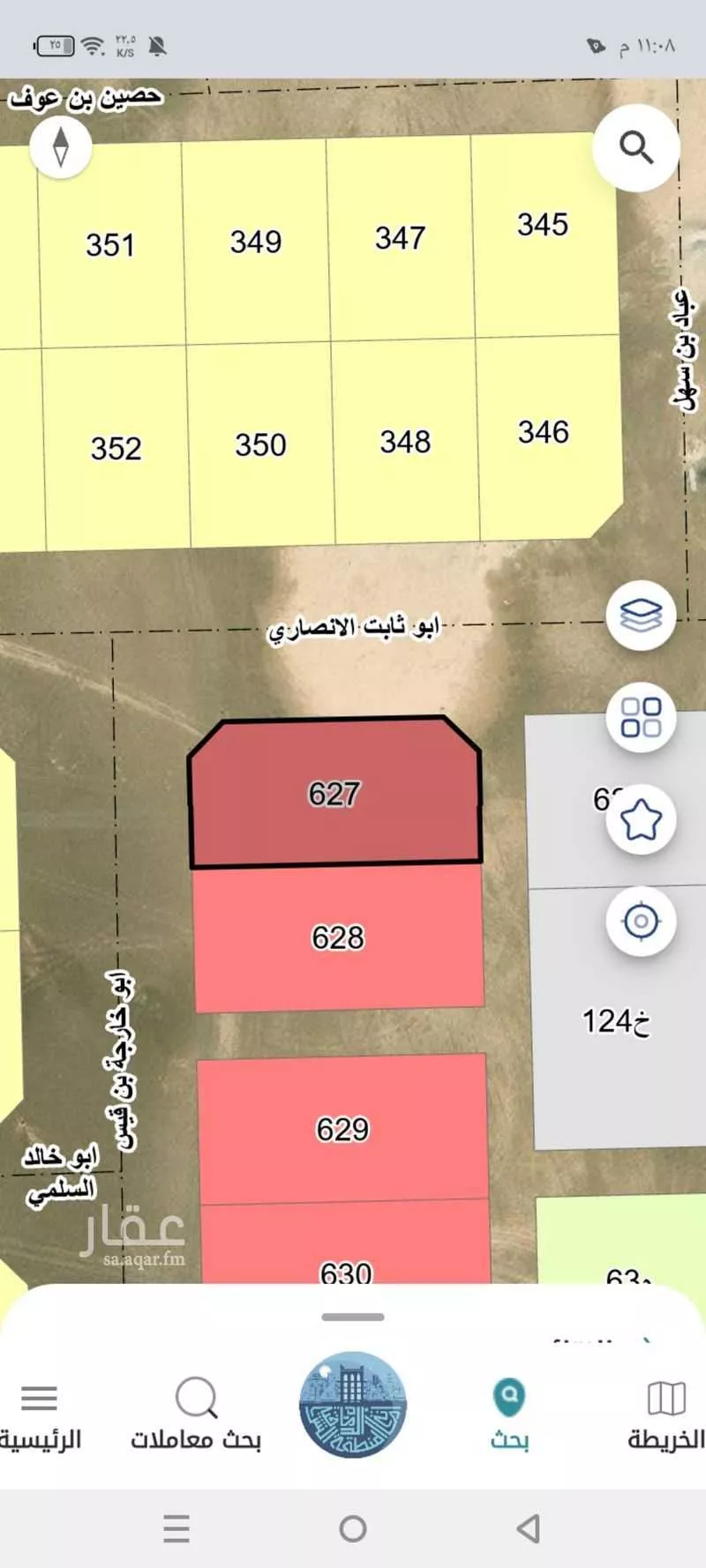Tap the bottom sheet handle
The image size is (706, 1568).
tap(353, 1317)
